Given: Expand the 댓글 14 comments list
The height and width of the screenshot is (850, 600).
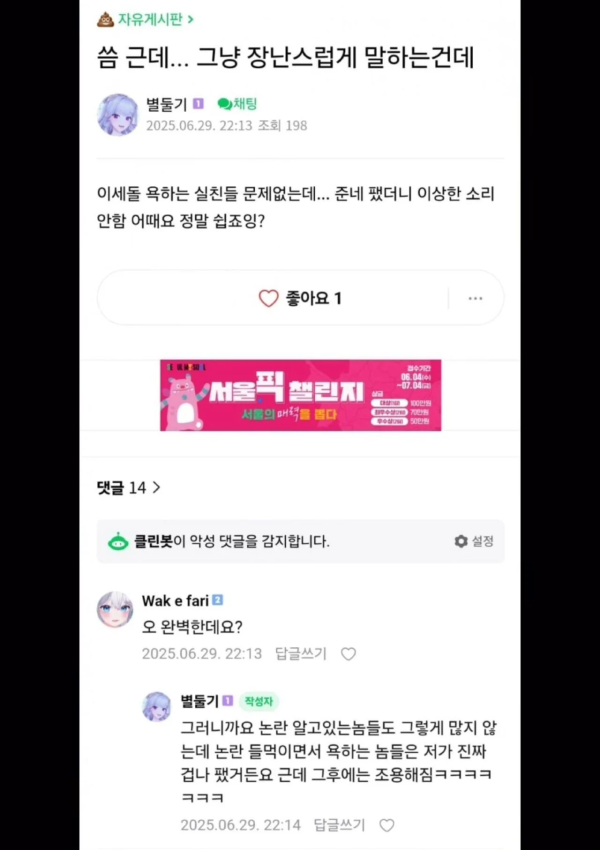Looking at the screenshot, I should [129, 487].
